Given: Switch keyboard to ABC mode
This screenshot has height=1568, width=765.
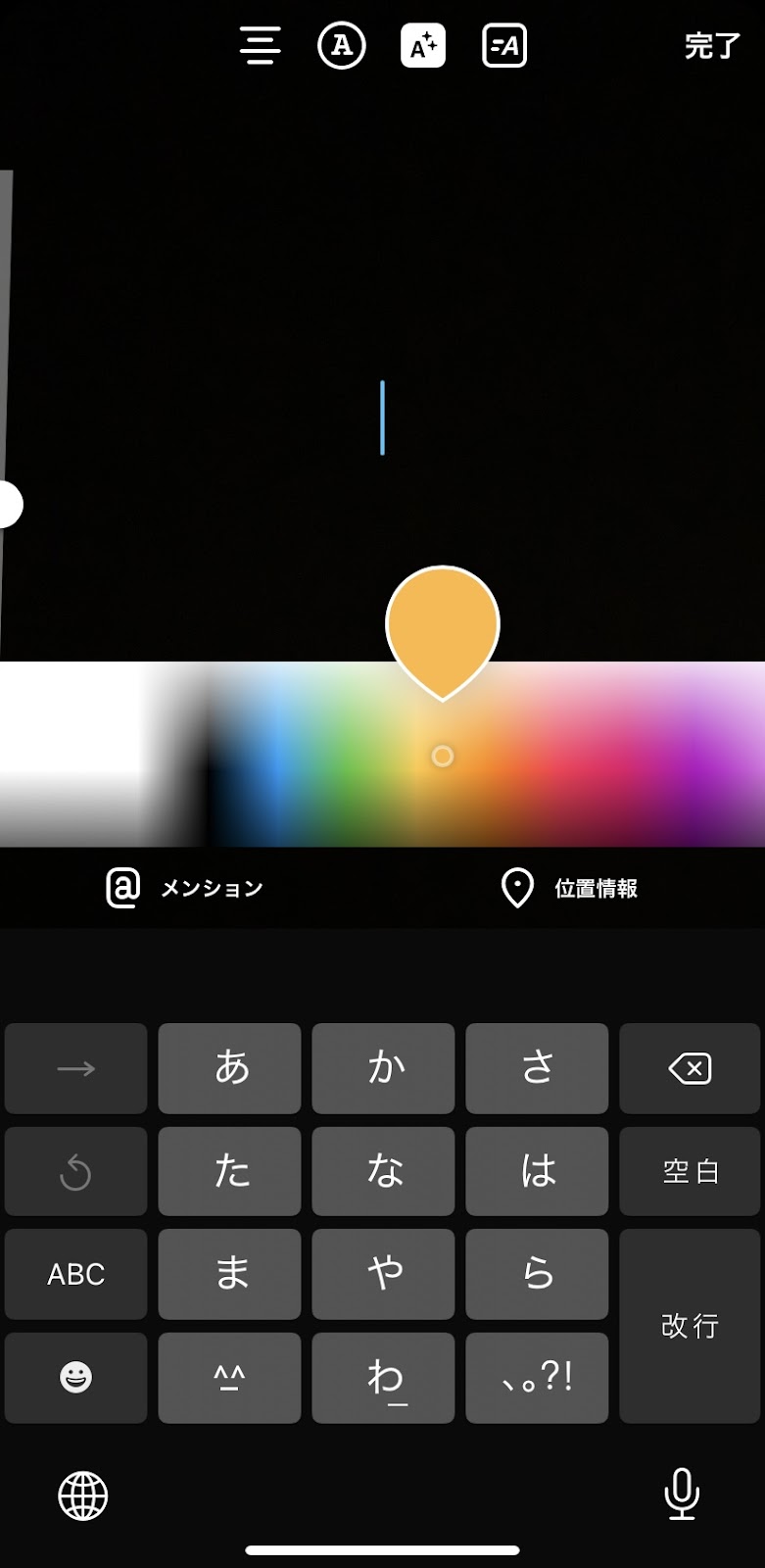Looking at the screenshot, I should click(75, 1274).
